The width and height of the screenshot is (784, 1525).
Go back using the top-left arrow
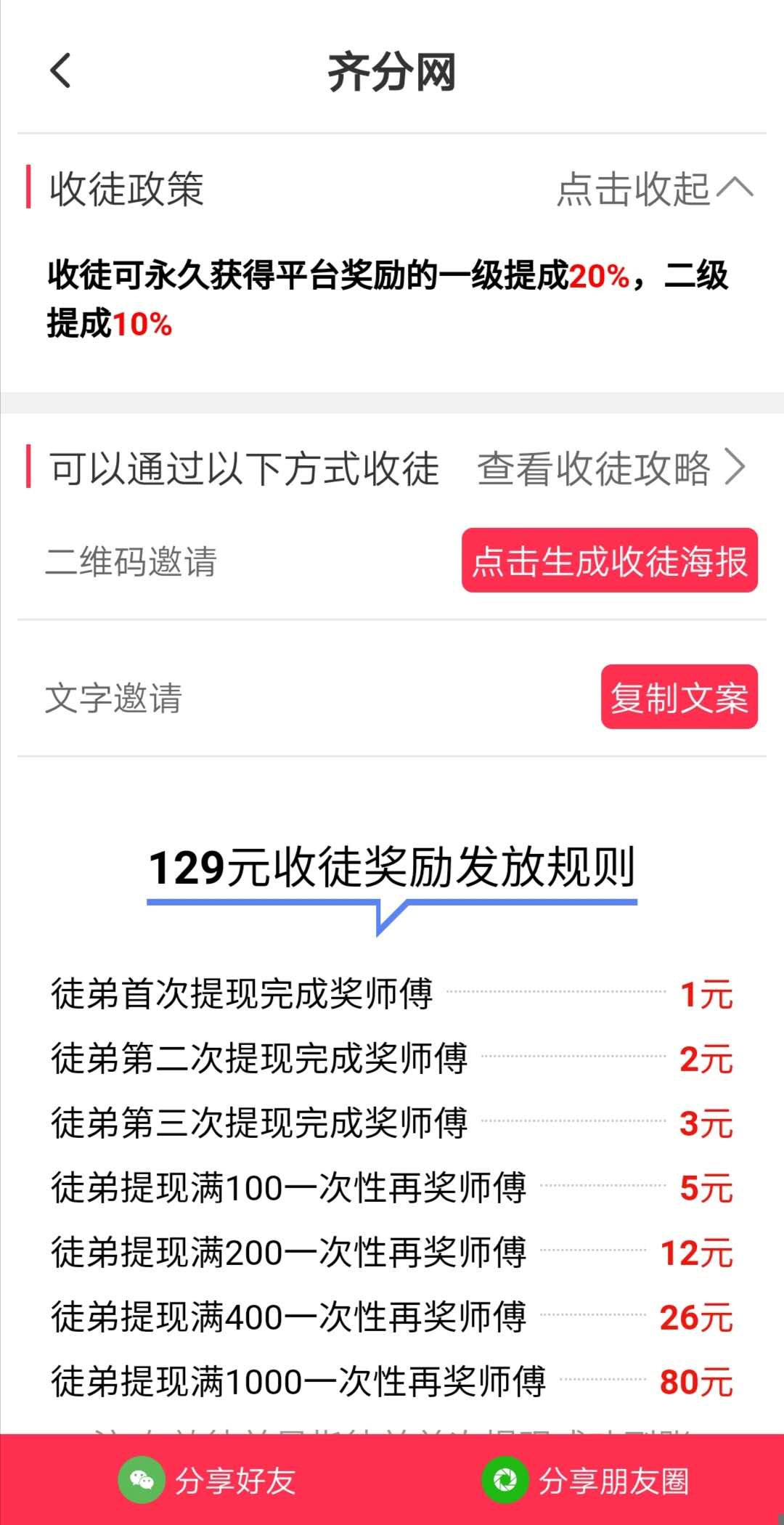(61, 71)
